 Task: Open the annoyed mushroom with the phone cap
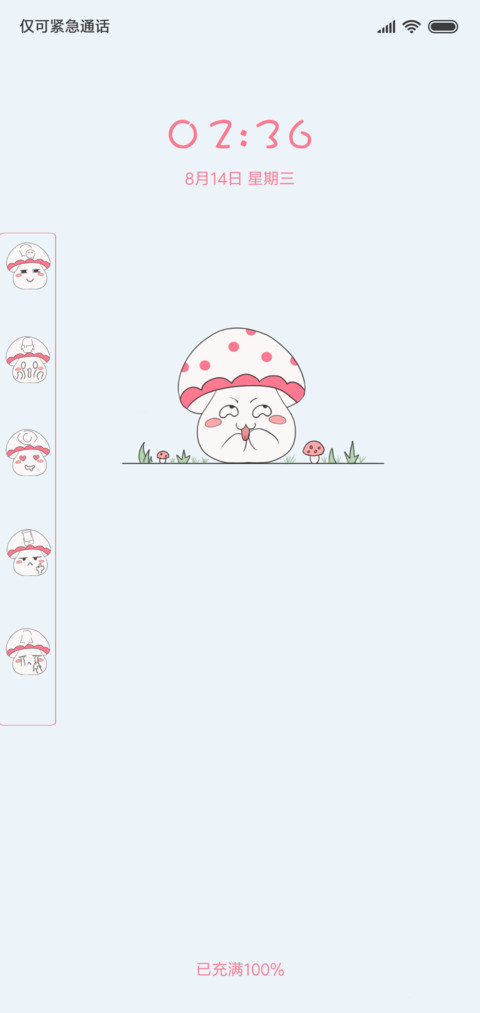tap(28, 552)
